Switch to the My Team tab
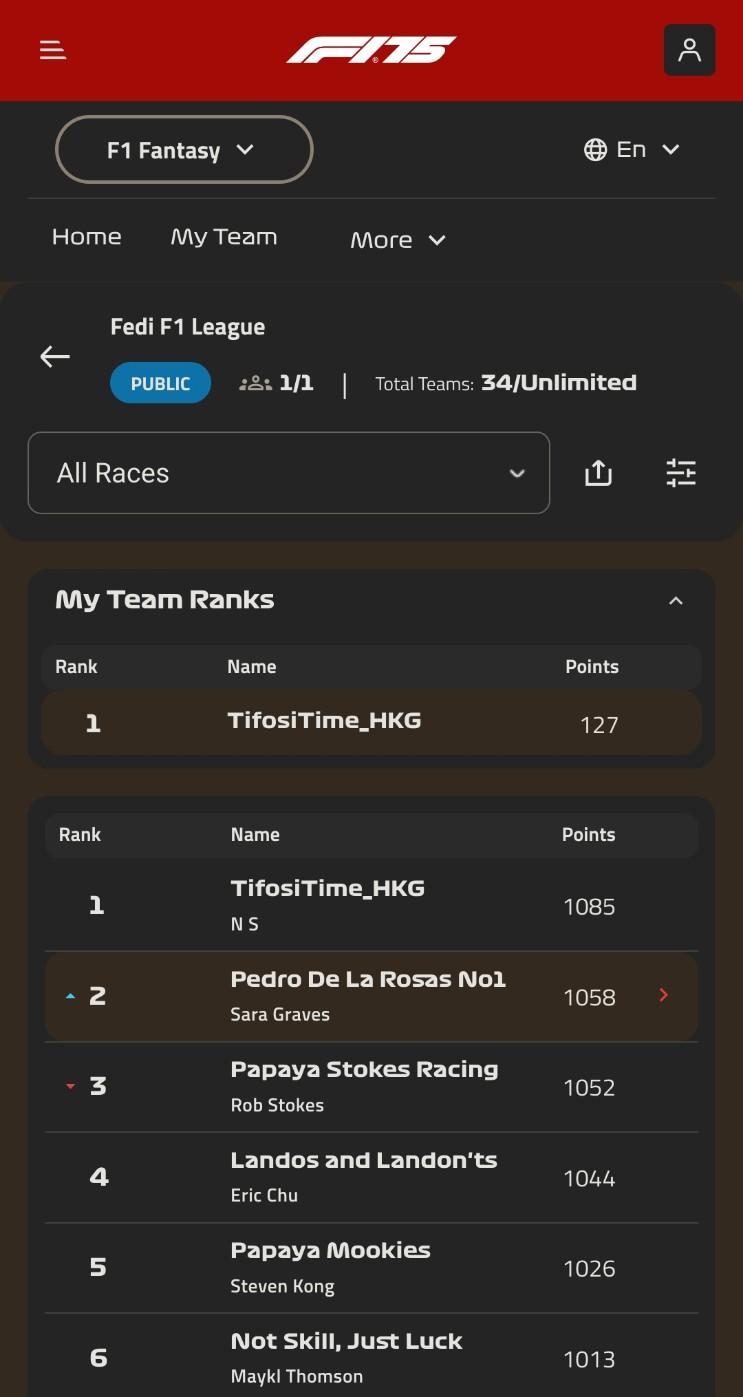 (224, 237)
